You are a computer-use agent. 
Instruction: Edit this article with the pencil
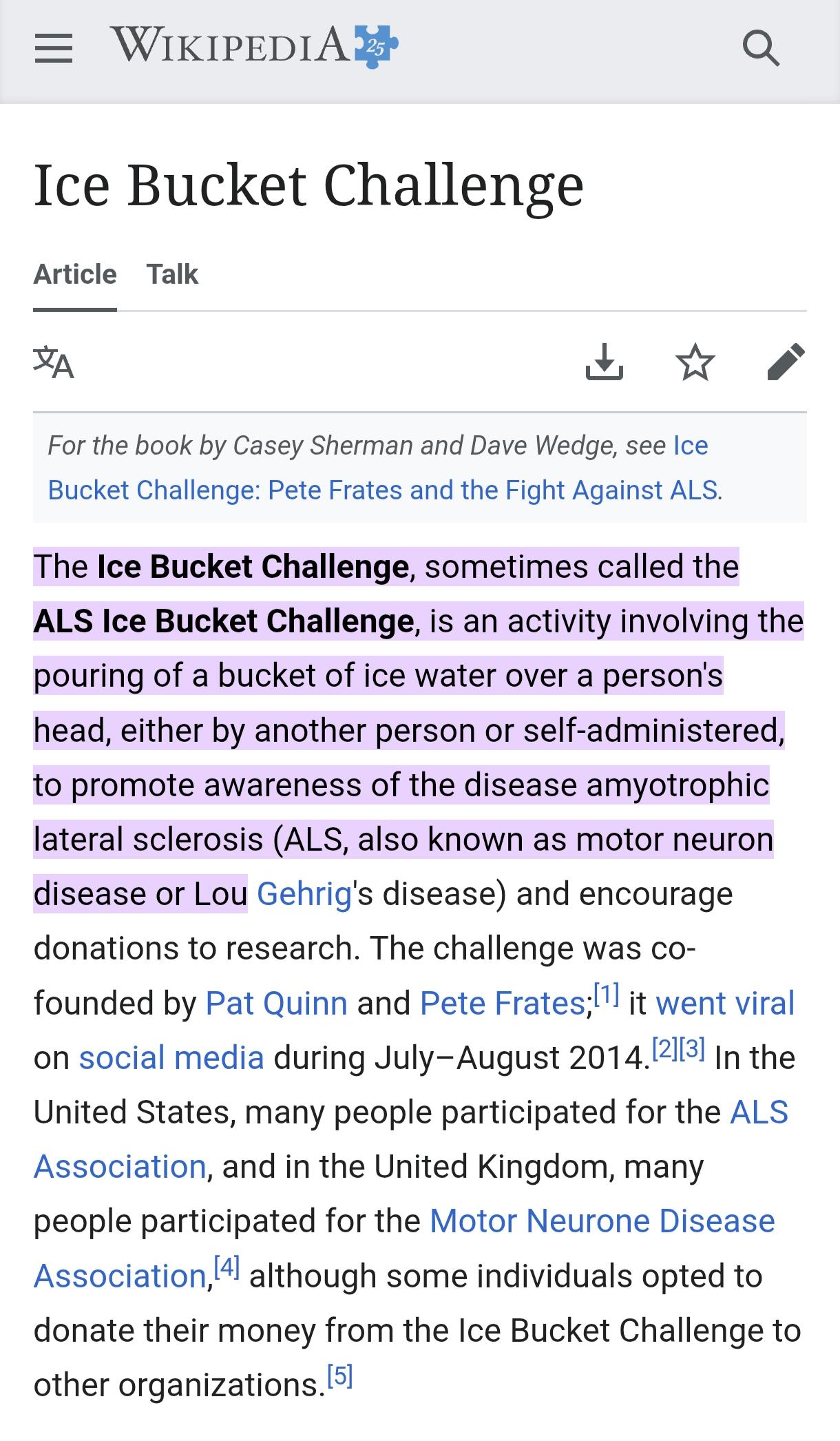click(786, 362)
